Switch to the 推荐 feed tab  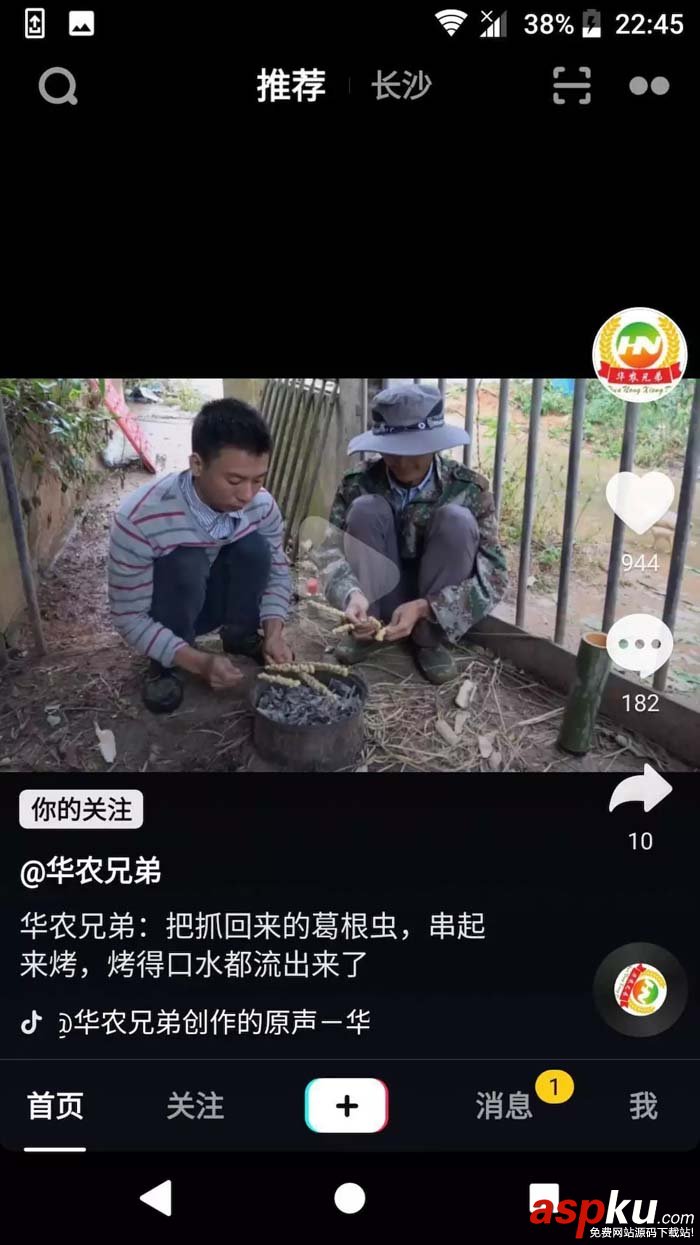coord(291,86)
